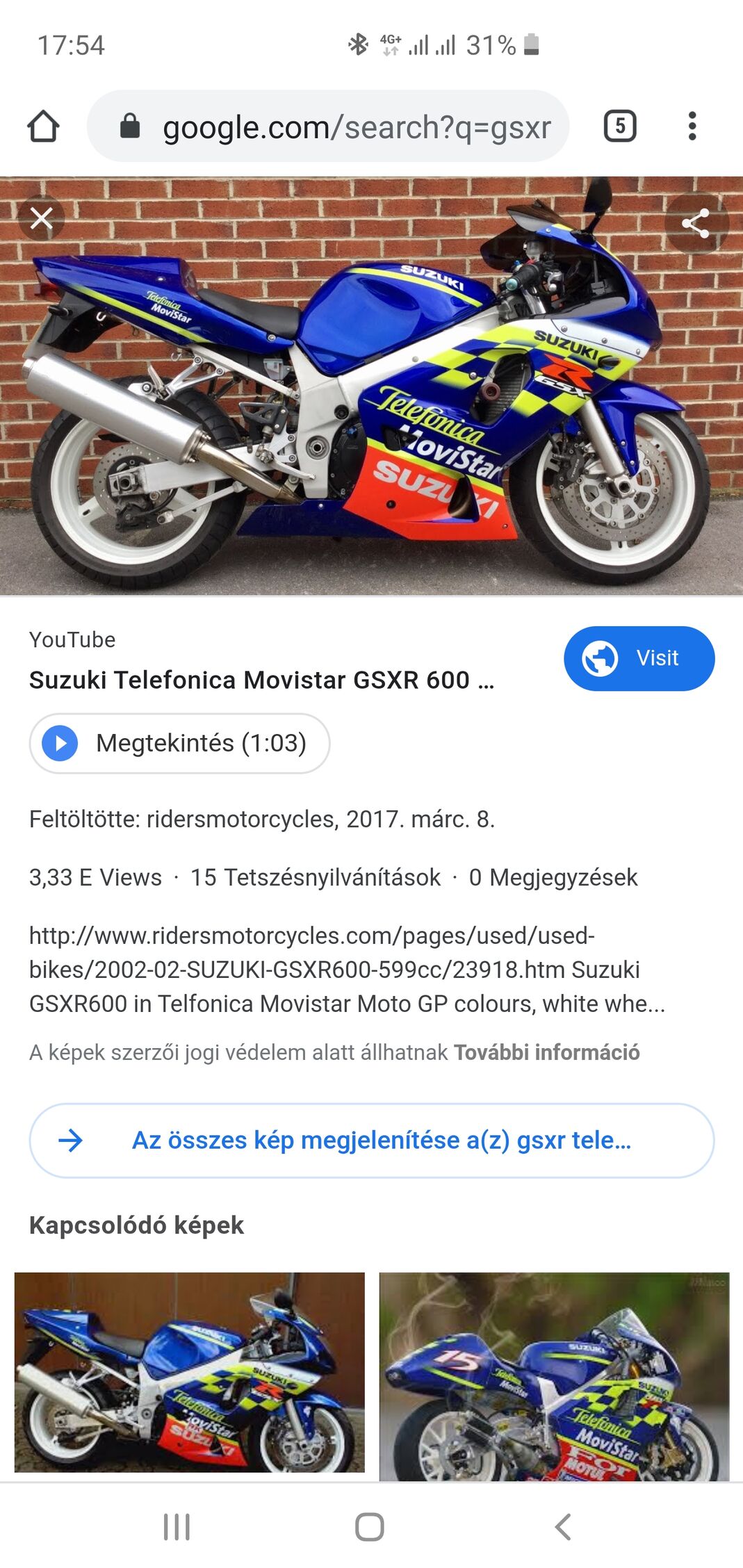Show all images with Az összes kép megjelenítése
743x1568 pixels.
point(371,1141)
